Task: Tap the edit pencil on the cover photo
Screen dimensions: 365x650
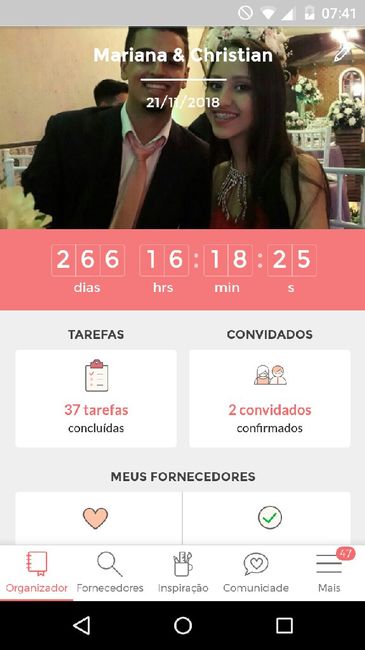Action: [342, 53]
